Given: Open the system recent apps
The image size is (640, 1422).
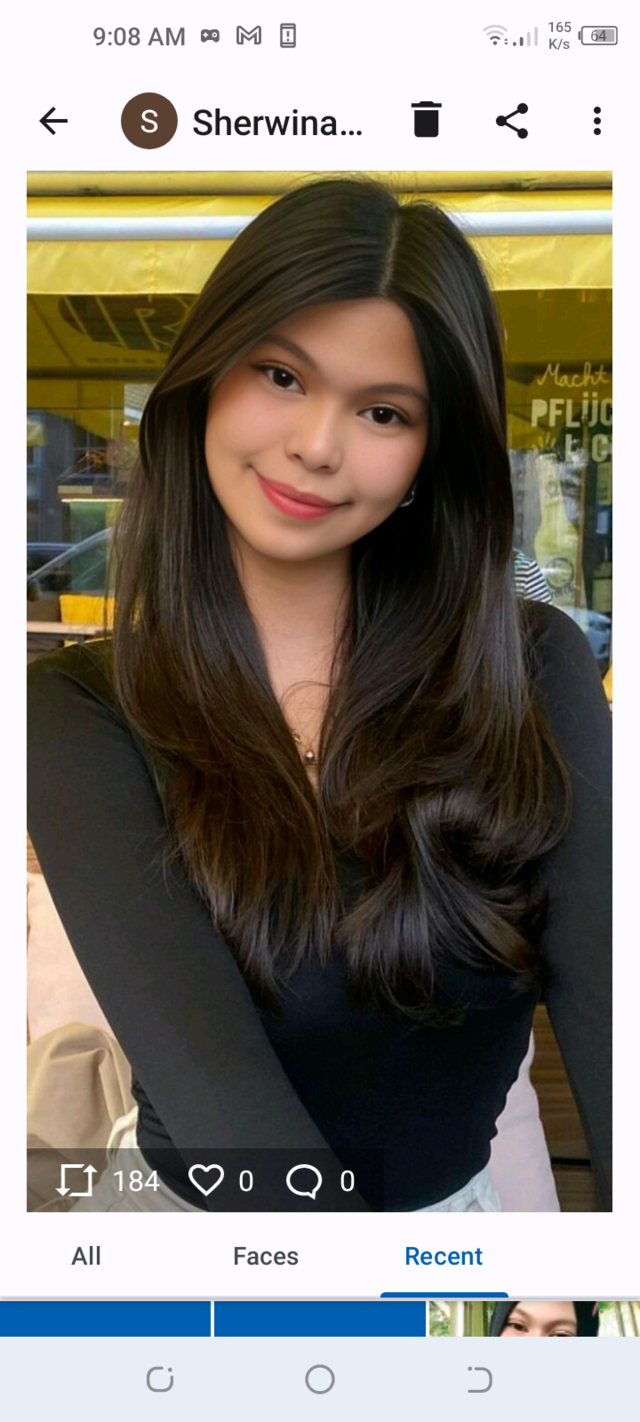Looking at the screenshot, I should 160,1380.
